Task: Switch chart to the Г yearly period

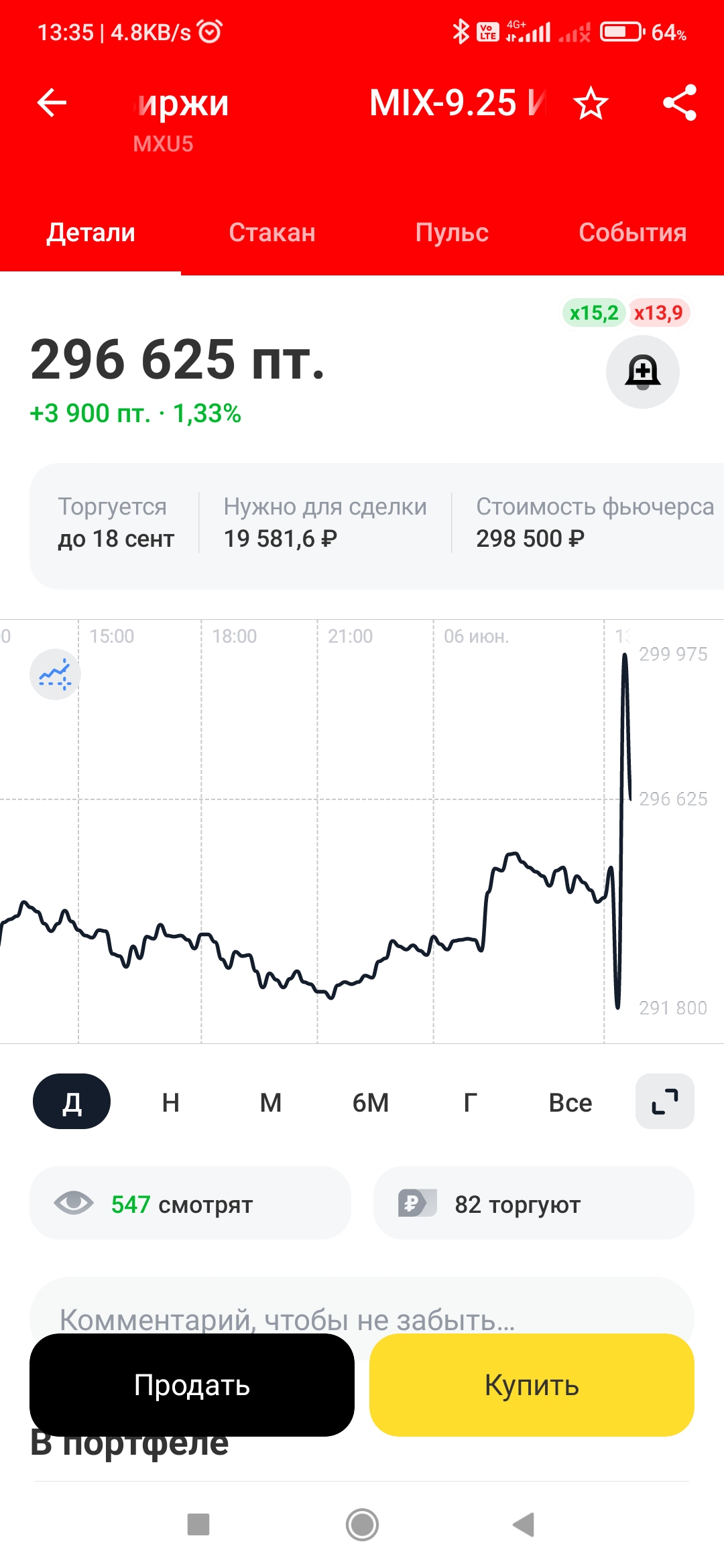Action: 471,1102
